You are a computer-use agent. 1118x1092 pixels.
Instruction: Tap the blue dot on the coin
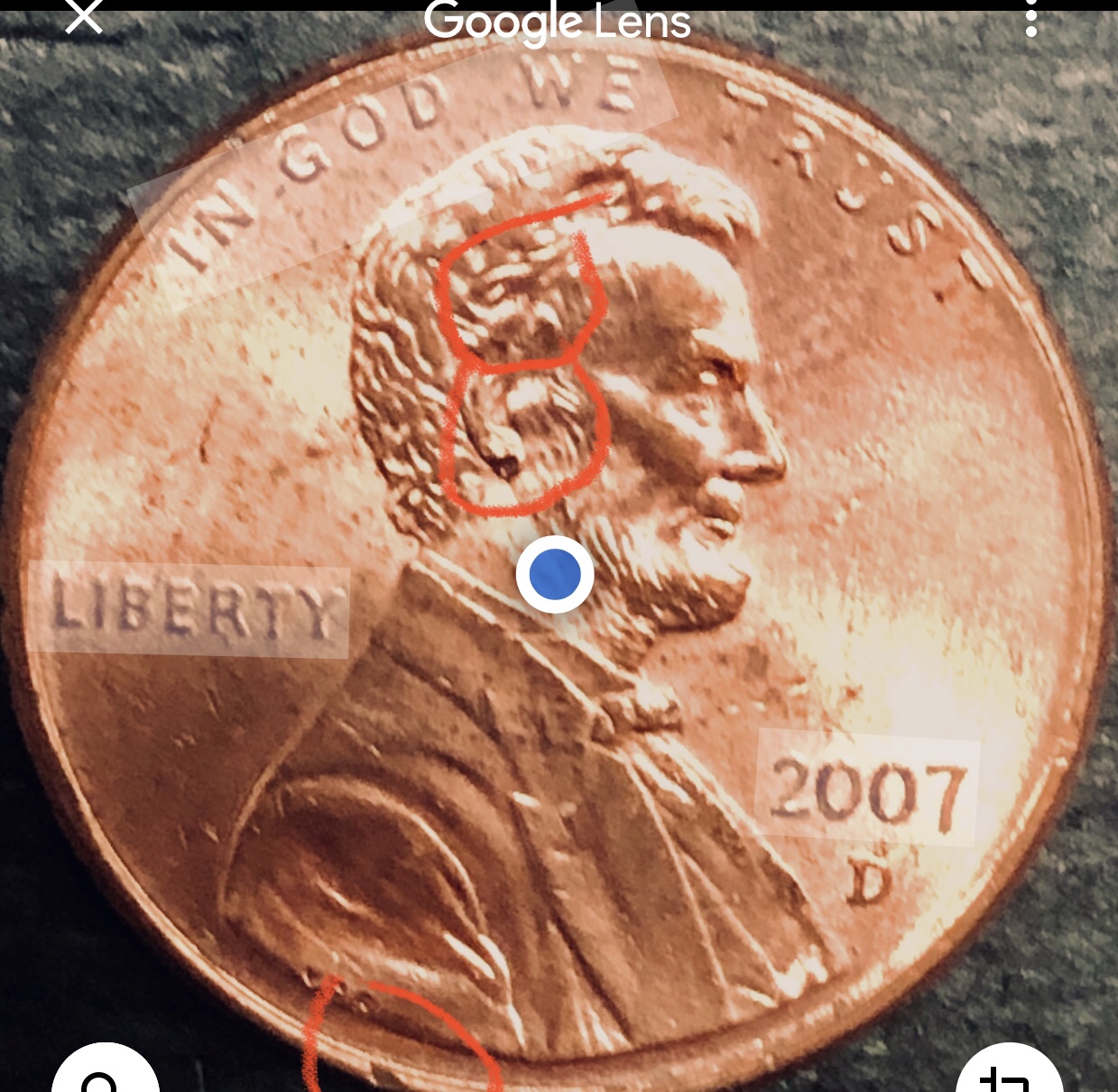pyautogui.click(x=555, y=575)
